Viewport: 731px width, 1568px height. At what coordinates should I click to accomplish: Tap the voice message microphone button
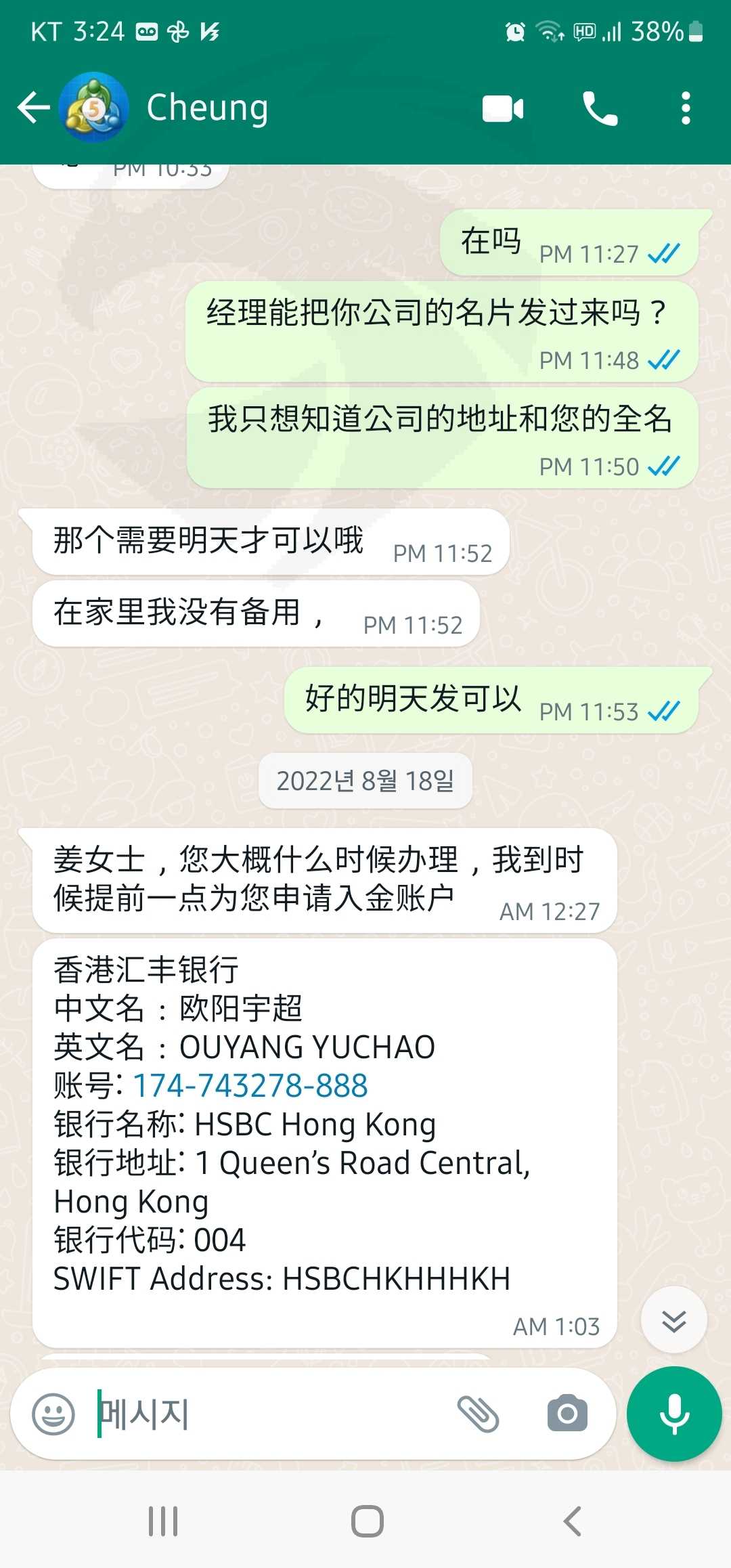pyautogui.click(x=674, y=1414)
